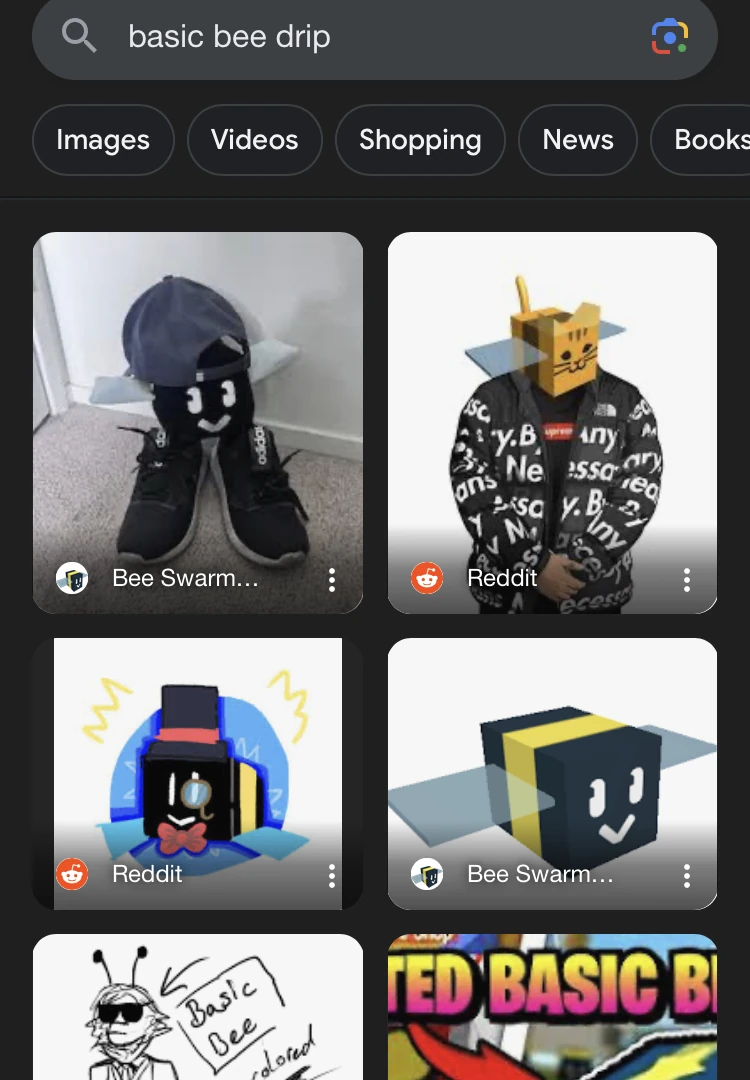Switch to Shopping results
This screenshot has height=1080, width=750.
pyautogui.click(x=420, y=140)
